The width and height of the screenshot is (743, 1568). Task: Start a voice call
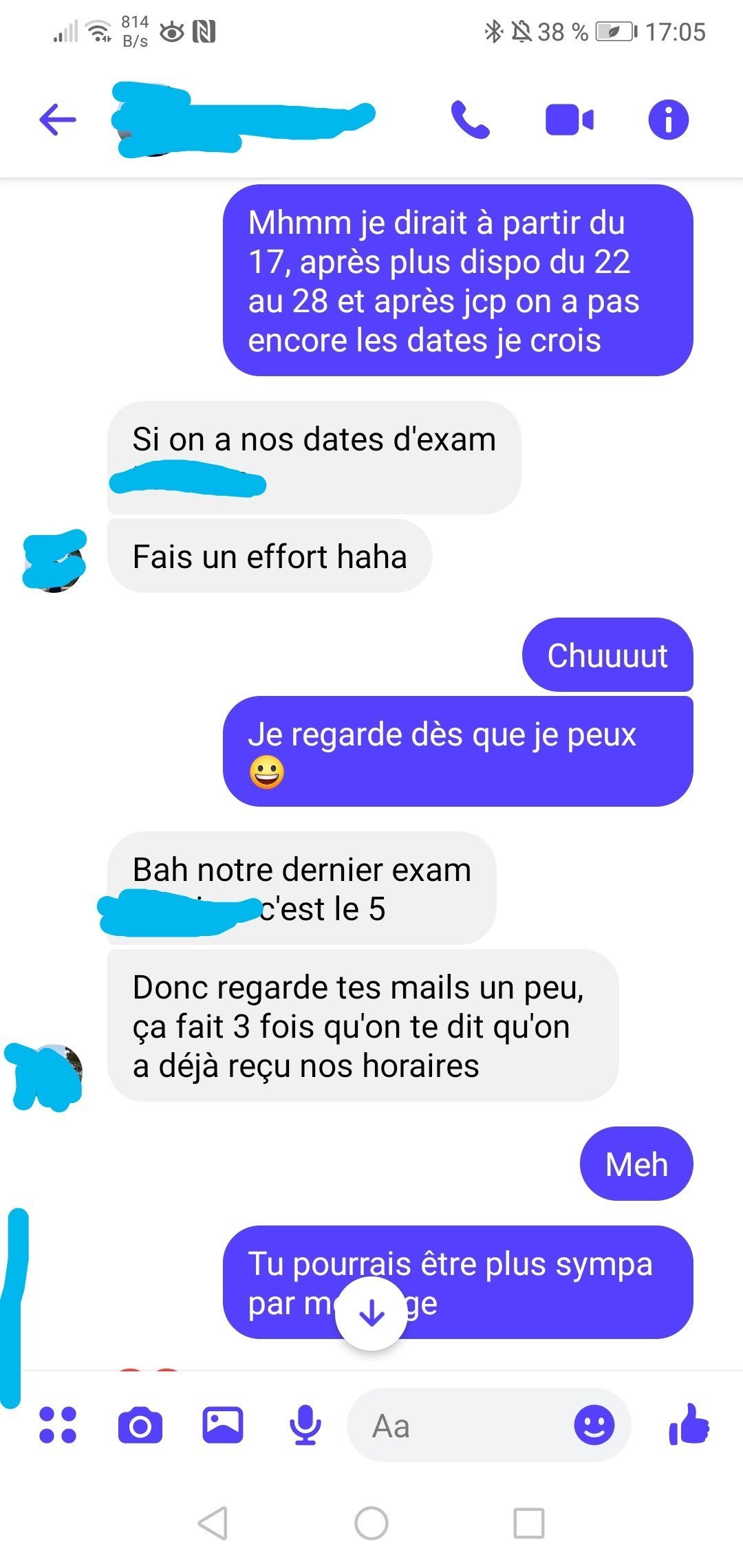pos(470,120)
